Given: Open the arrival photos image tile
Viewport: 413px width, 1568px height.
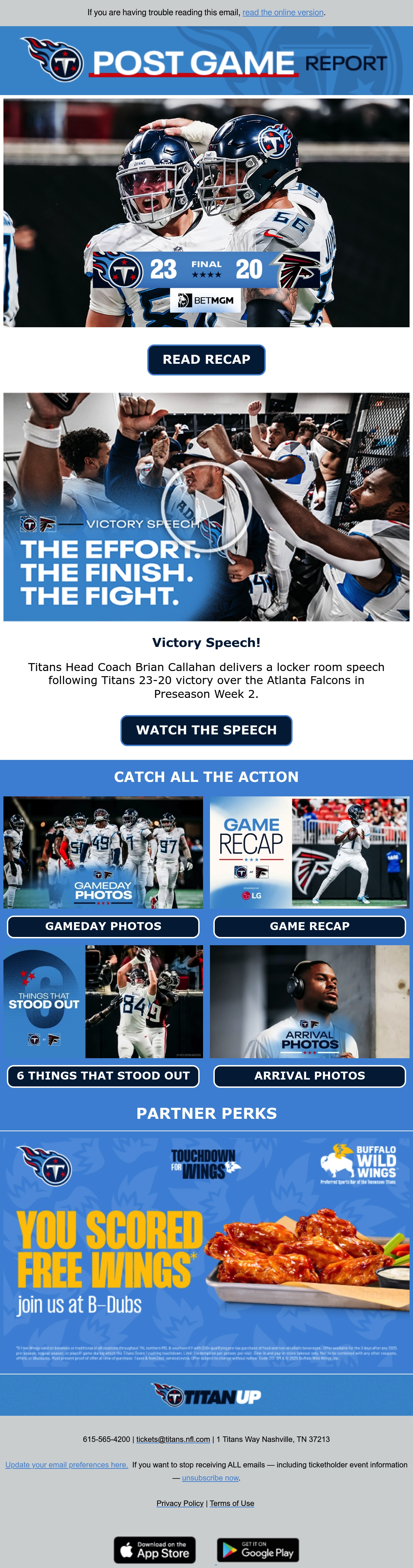Looking at the screenshot, I should (x=310, y=1001).
